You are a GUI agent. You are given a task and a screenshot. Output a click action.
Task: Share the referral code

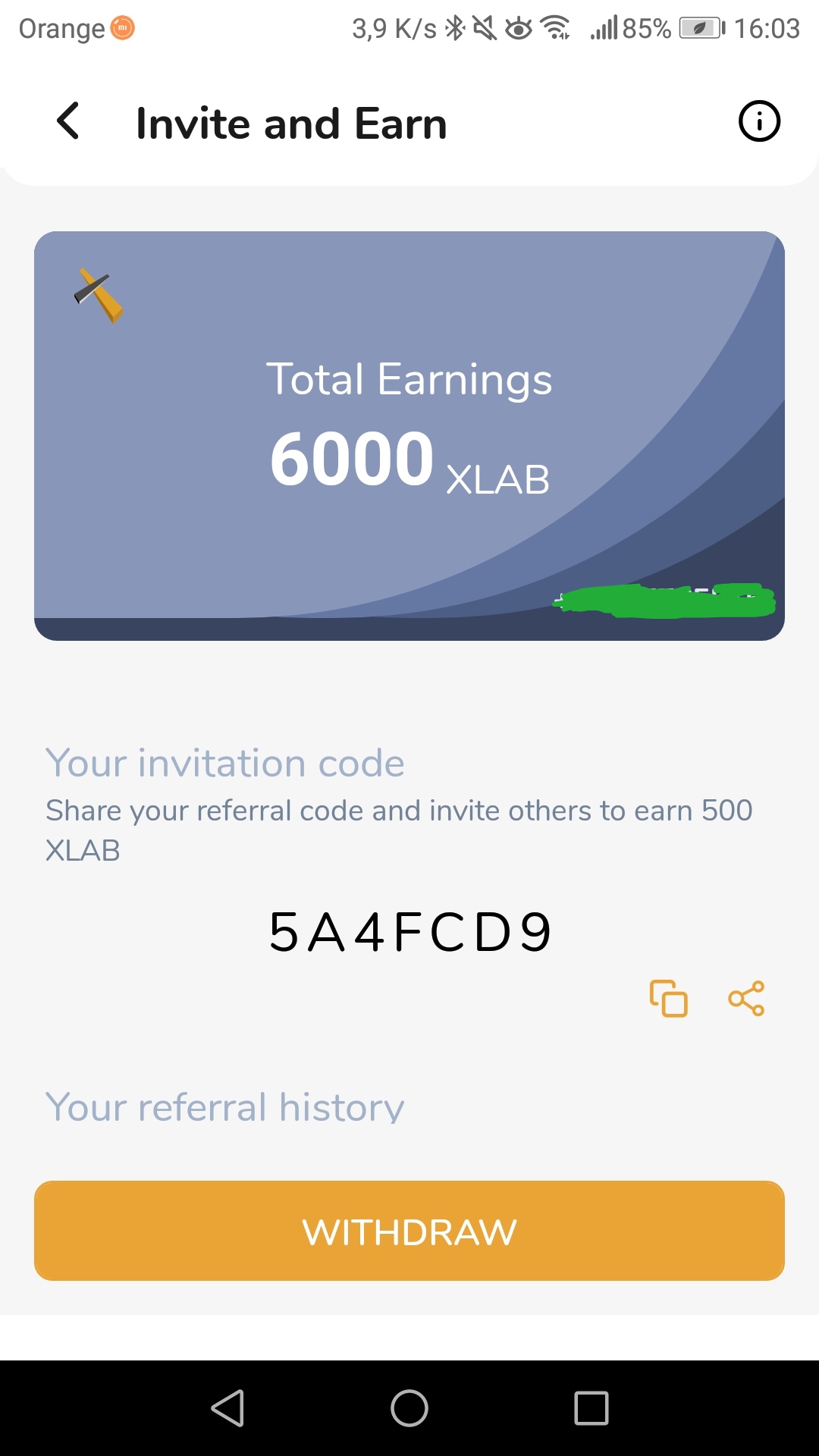click(746, 998)
